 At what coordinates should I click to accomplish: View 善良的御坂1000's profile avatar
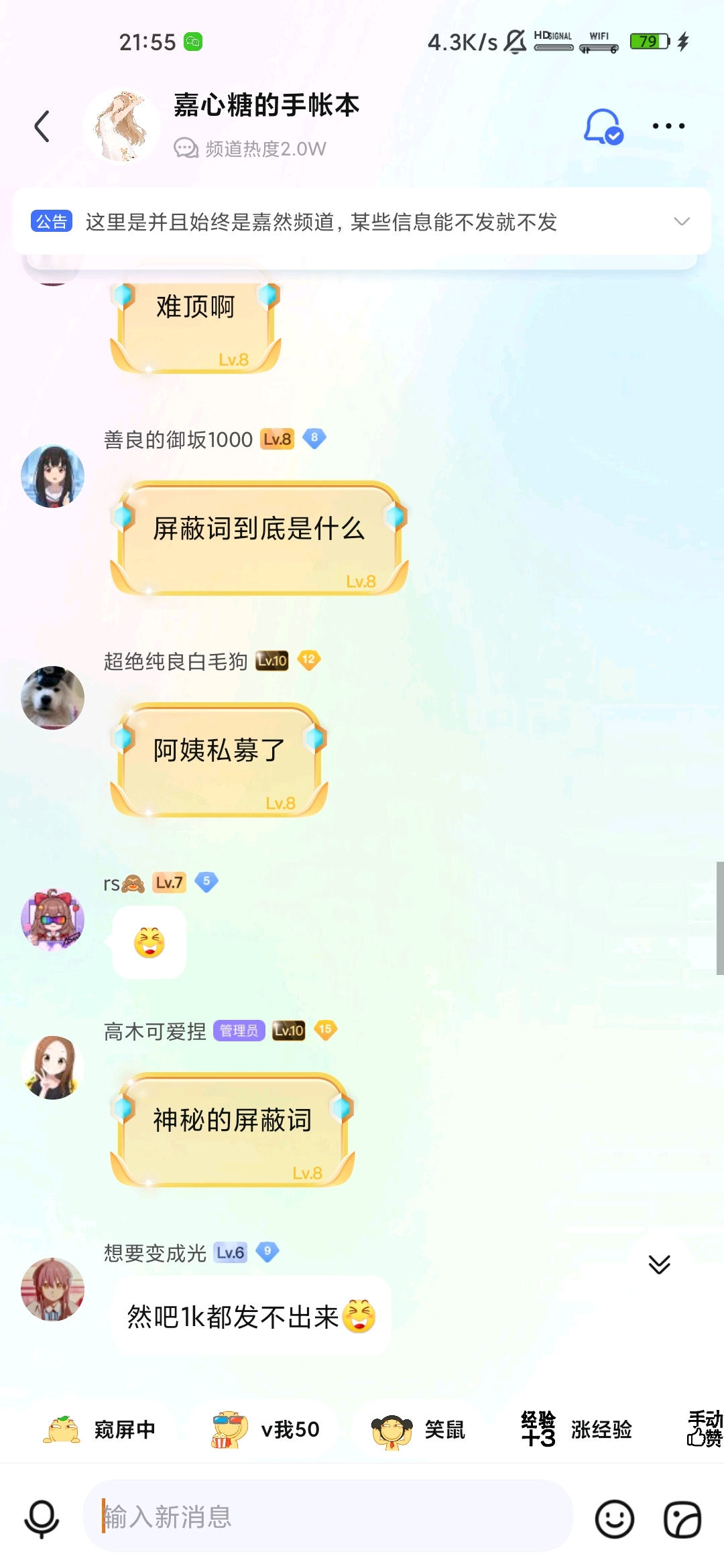(52, 476)
